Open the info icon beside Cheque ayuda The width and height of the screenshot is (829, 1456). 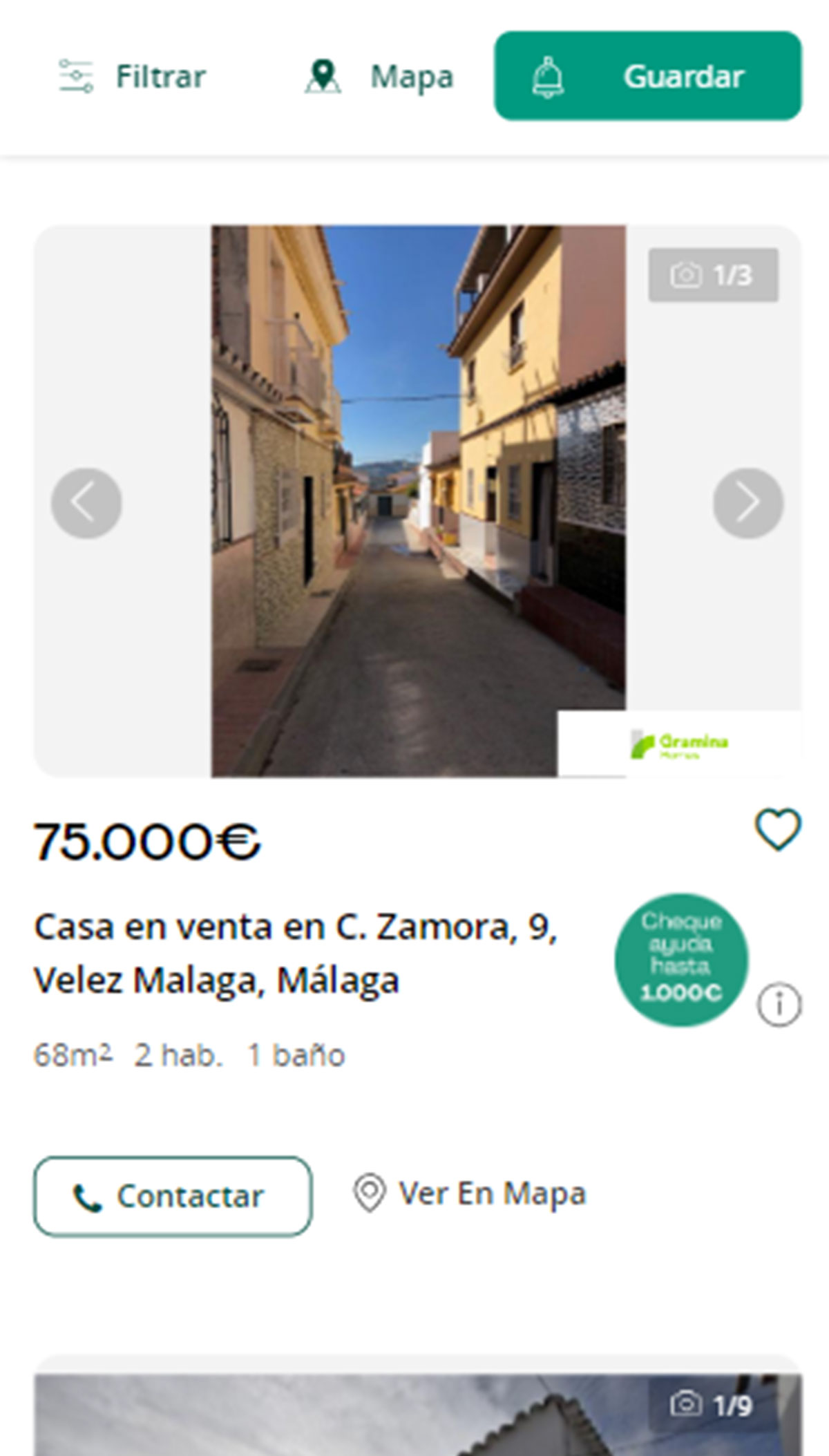pos(779,1003)
